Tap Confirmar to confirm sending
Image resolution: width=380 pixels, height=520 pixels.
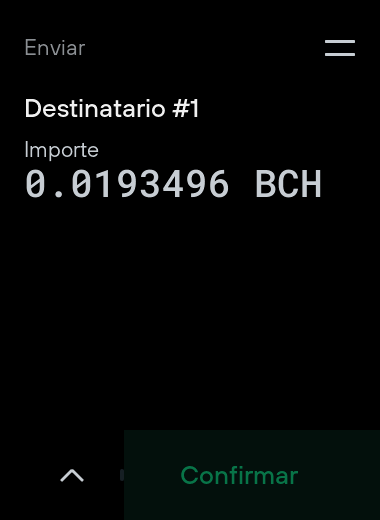click(x=252, y=475)
